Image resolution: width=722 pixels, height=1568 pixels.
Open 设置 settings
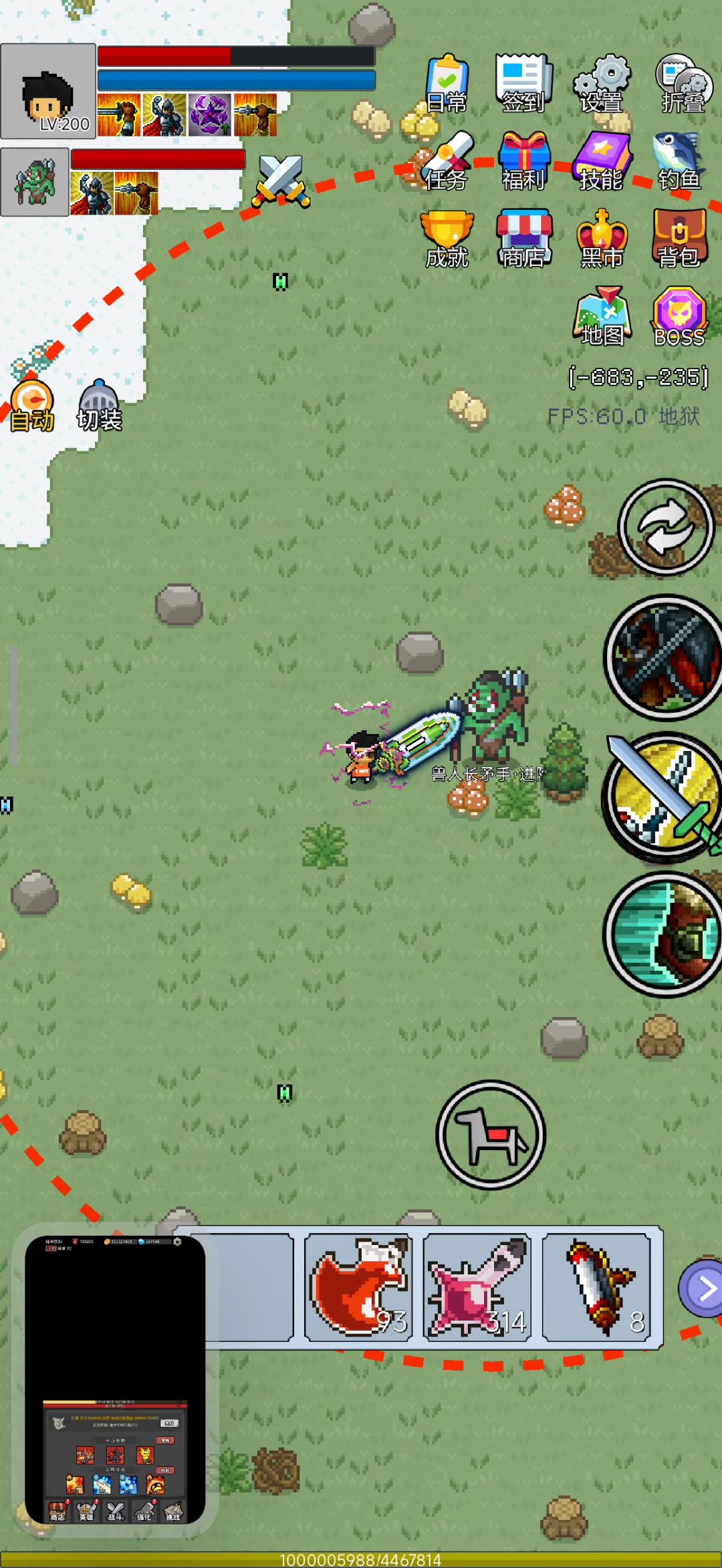click(x=602, y=84)
